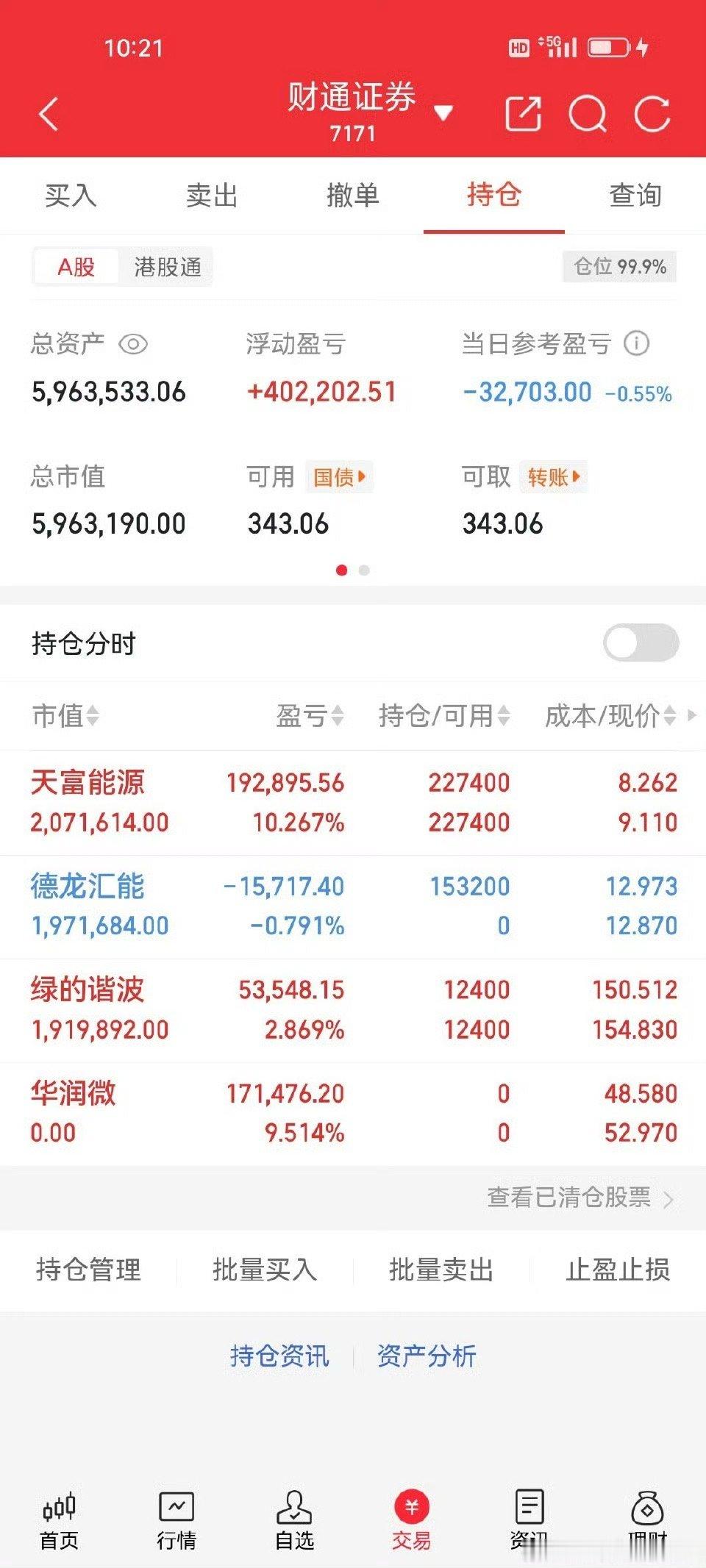
Task: Tap the back arrow icon
Action: point(48,114)
